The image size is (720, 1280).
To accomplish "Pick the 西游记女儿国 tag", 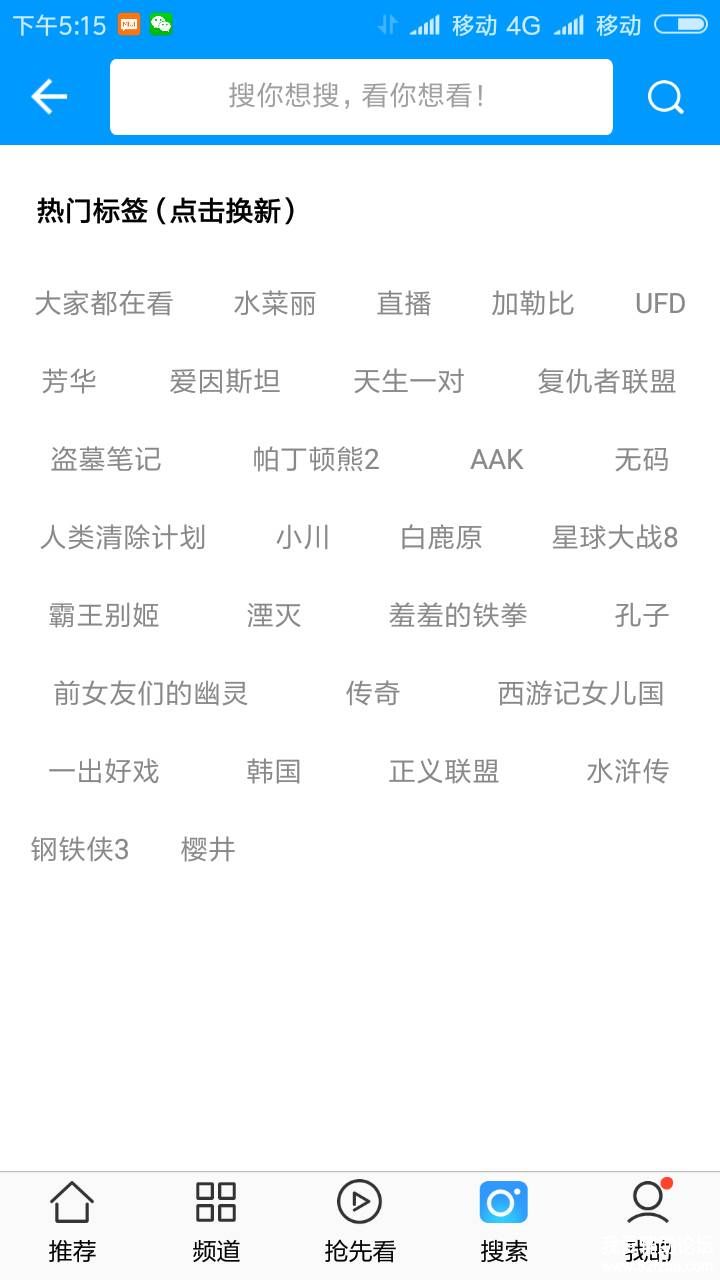I will 581,693.
